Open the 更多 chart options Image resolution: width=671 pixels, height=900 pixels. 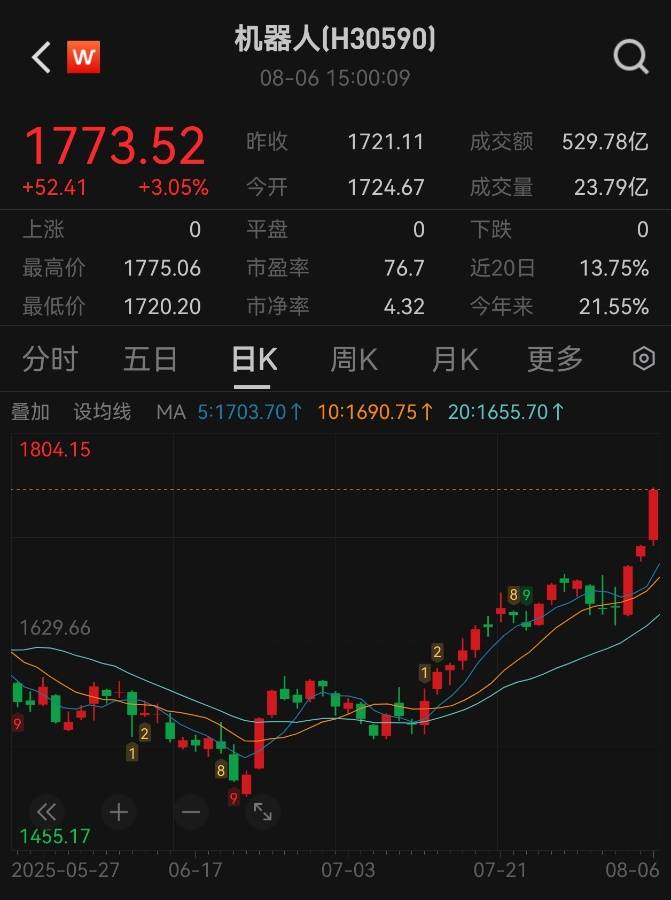point(555,359)
